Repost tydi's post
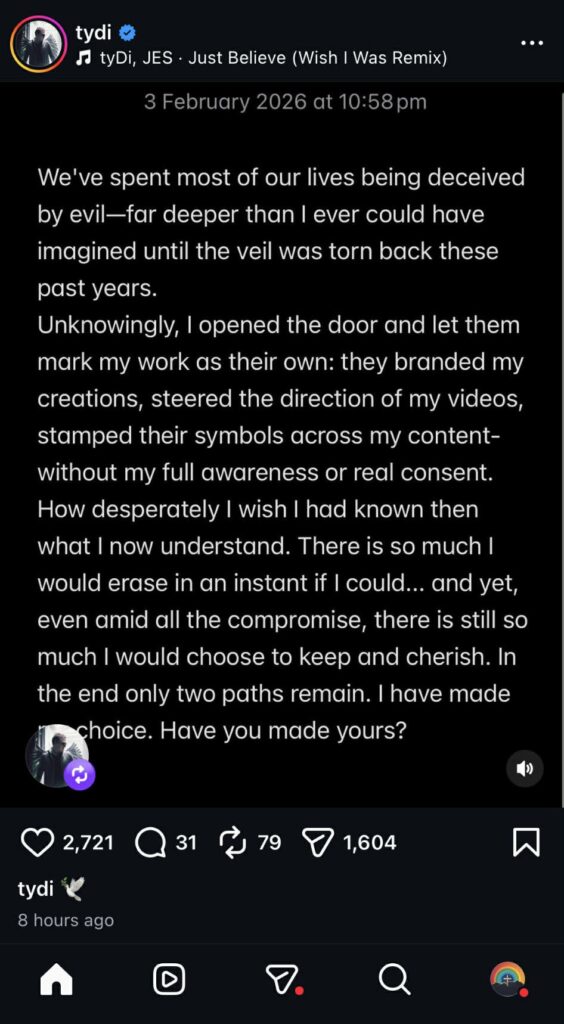This screenshot has height=1024, width=564. pos(232,842)
